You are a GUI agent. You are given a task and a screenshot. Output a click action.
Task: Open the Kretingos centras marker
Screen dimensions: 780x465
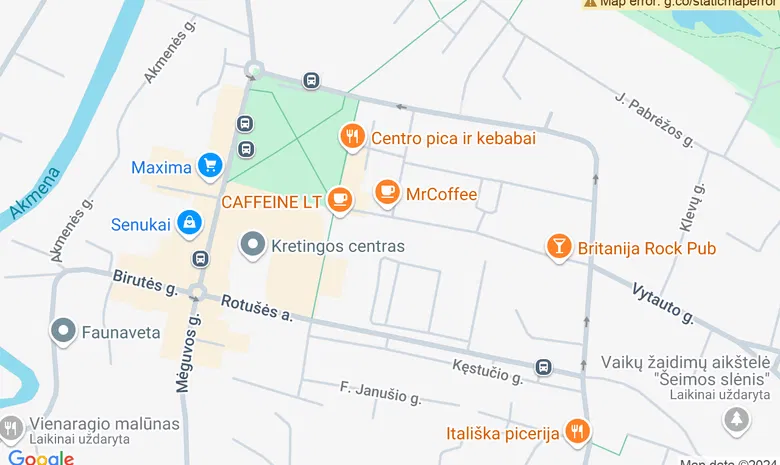254,245
